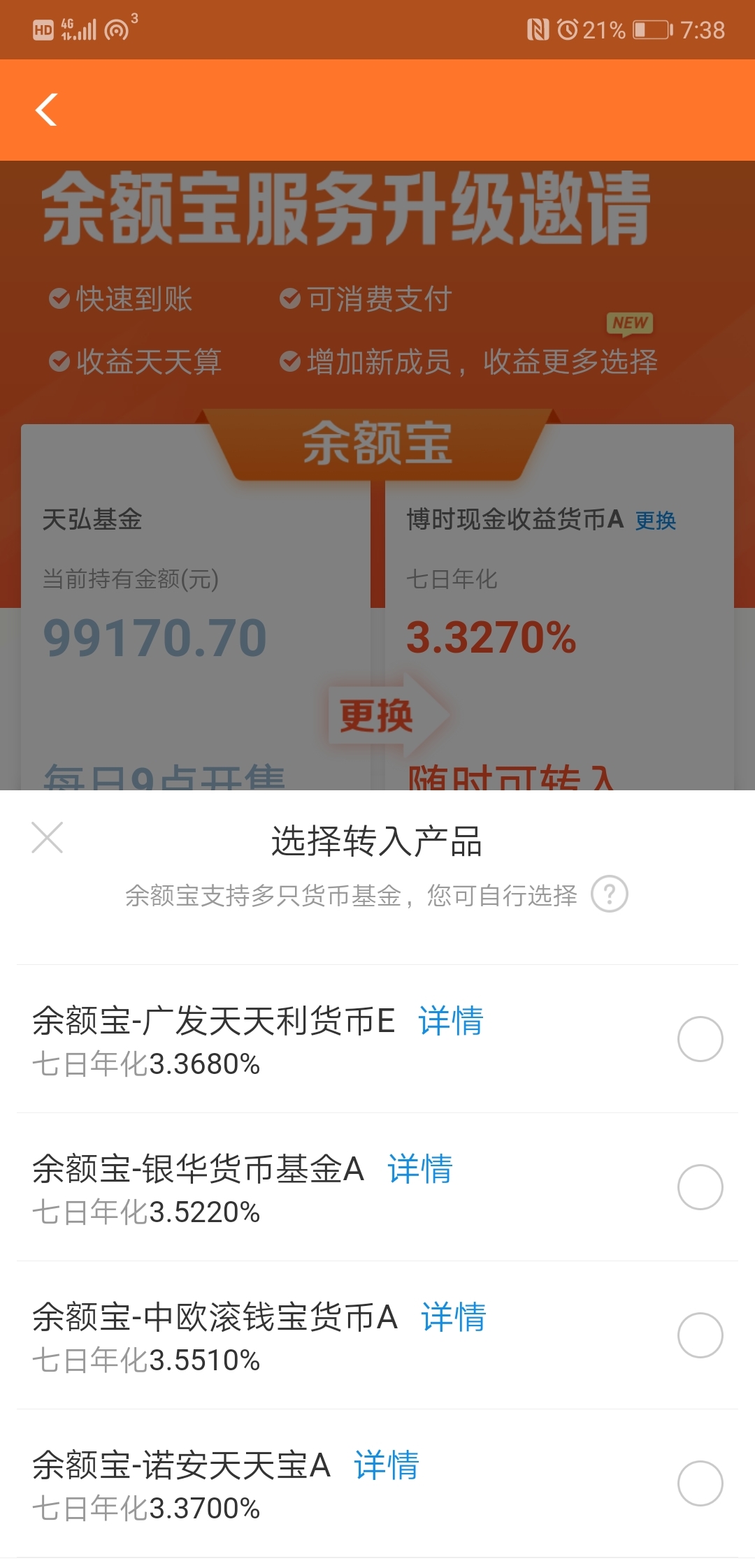Viewport: 755px width, 1568px height.
Task: Go back using the top-left arrow
Action: click(x=46, y=110)
